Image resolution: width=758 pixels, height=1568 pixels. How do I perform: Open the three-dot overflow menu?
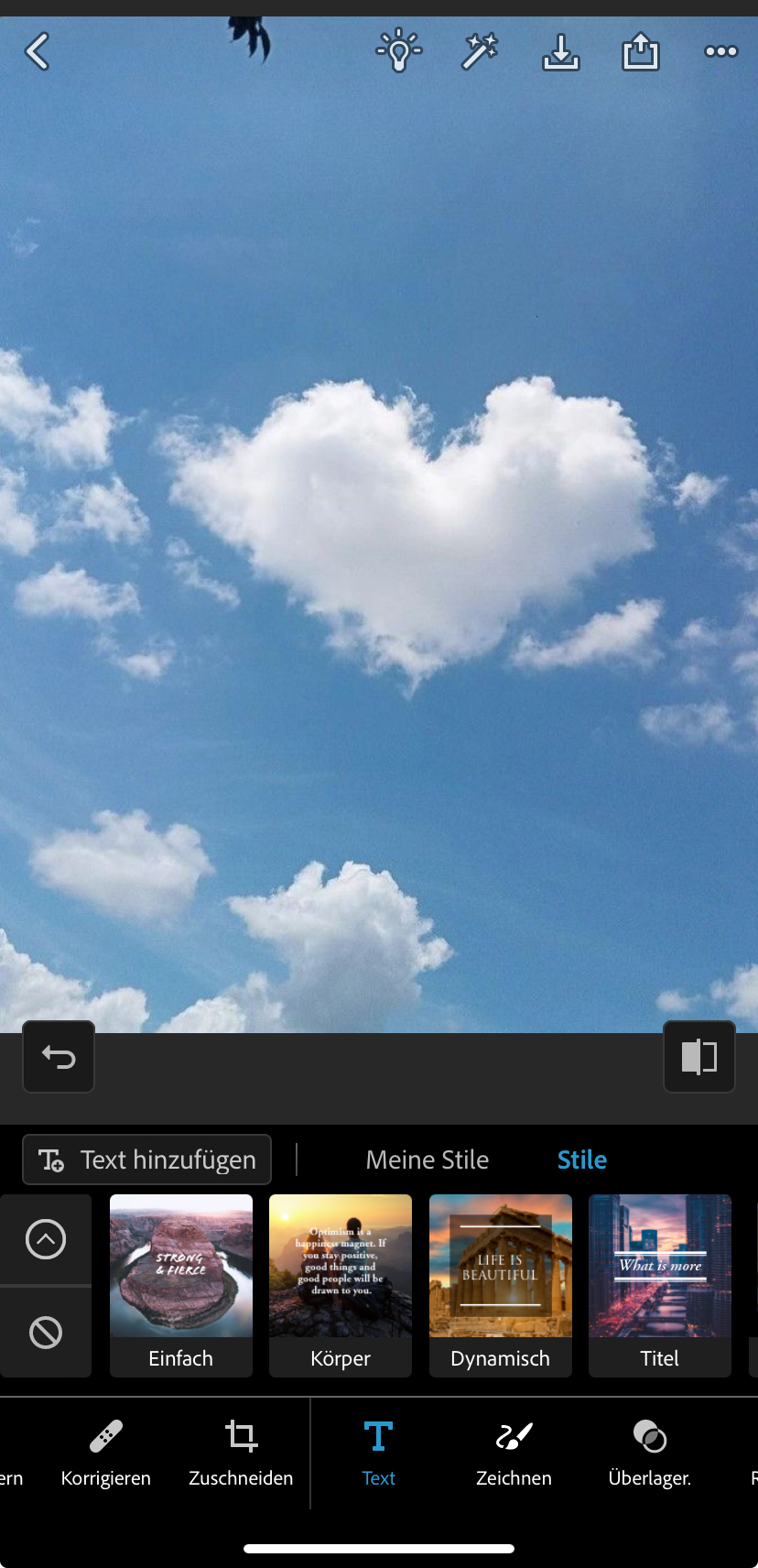(720, 52)
